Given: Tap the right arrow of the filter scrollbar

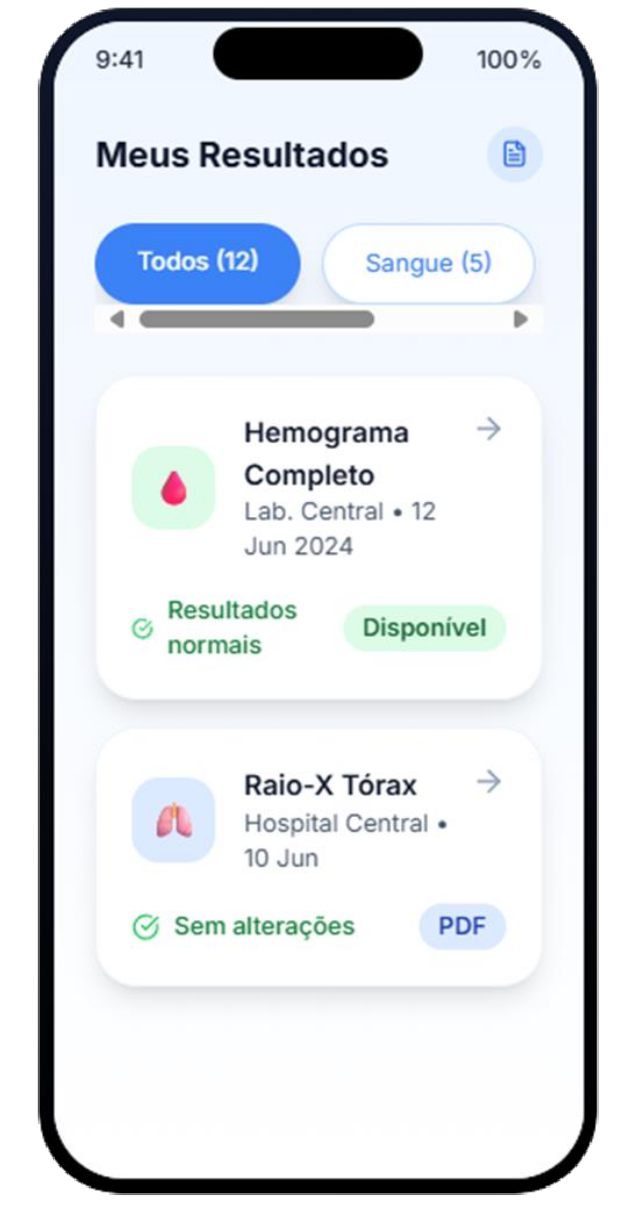Looking at the screenshot, I should coord(520,319).
